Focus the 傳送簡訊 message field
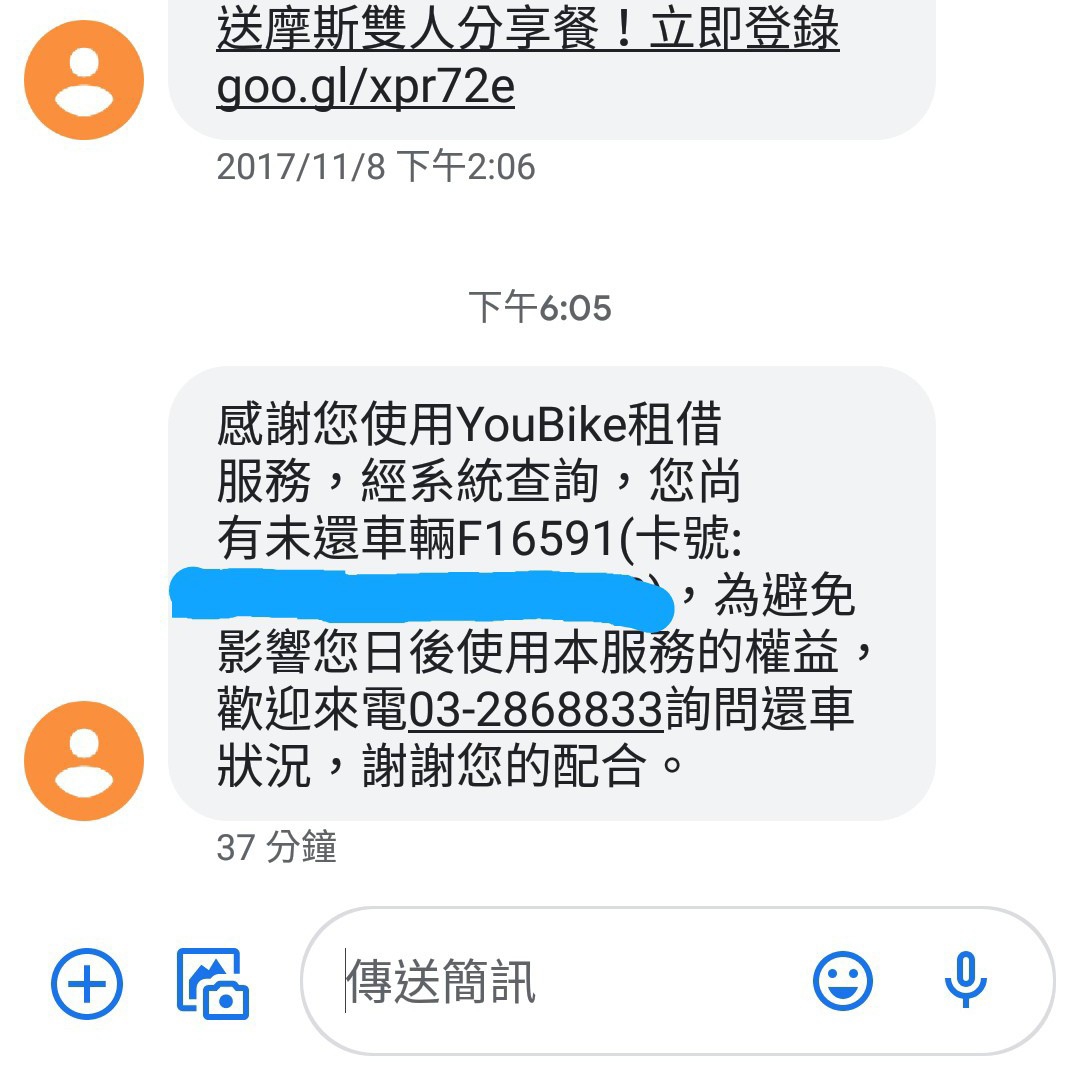 [x=560, y=982]
